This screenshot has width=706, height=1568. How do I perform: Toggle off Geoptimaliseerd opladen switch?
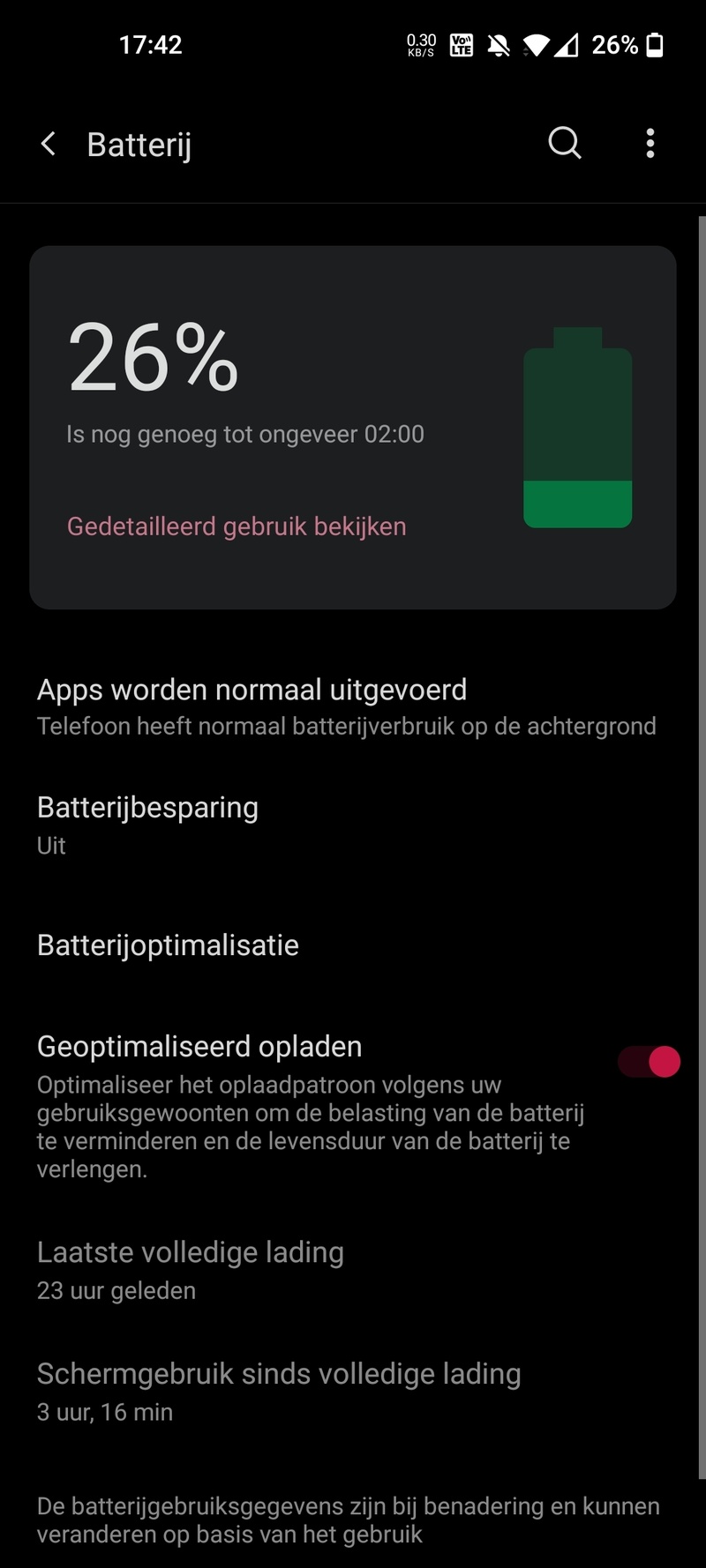pos(650,1062)
